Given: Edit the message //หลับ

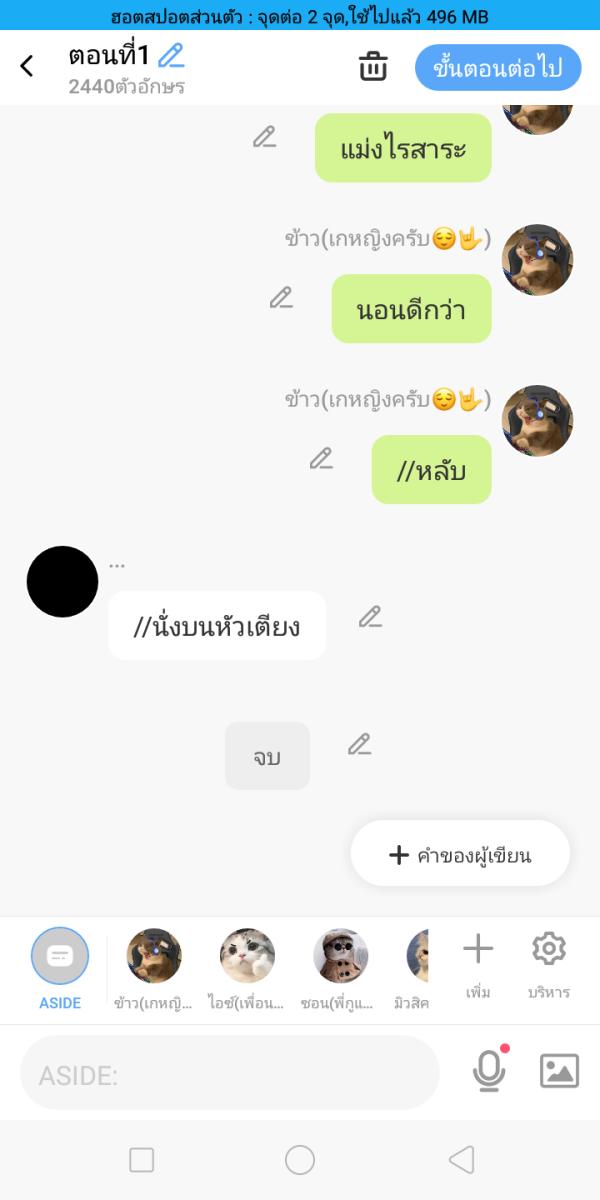Looking at the screenshot, I should tap(320, 458).
